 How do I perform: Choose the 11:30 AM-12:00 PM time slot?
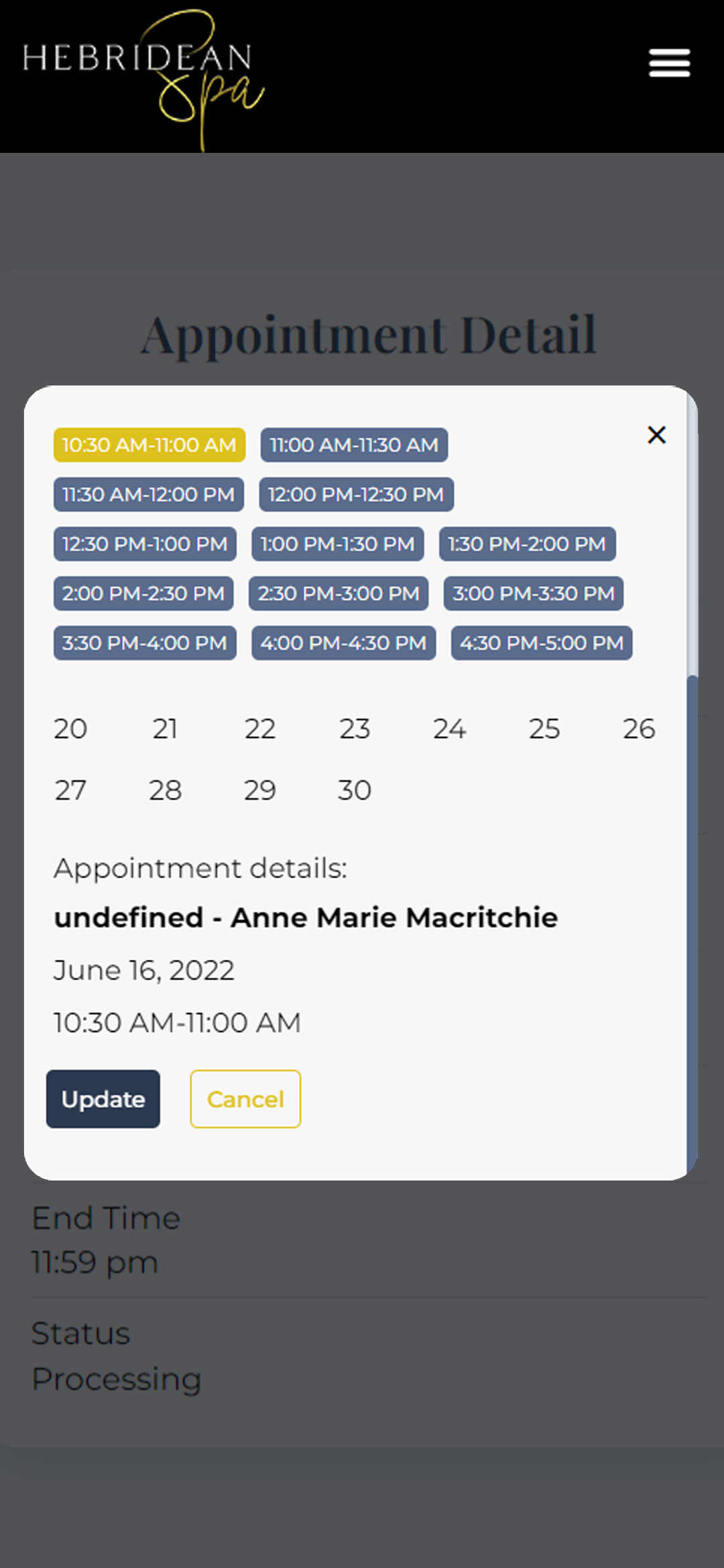pos(148,495)
